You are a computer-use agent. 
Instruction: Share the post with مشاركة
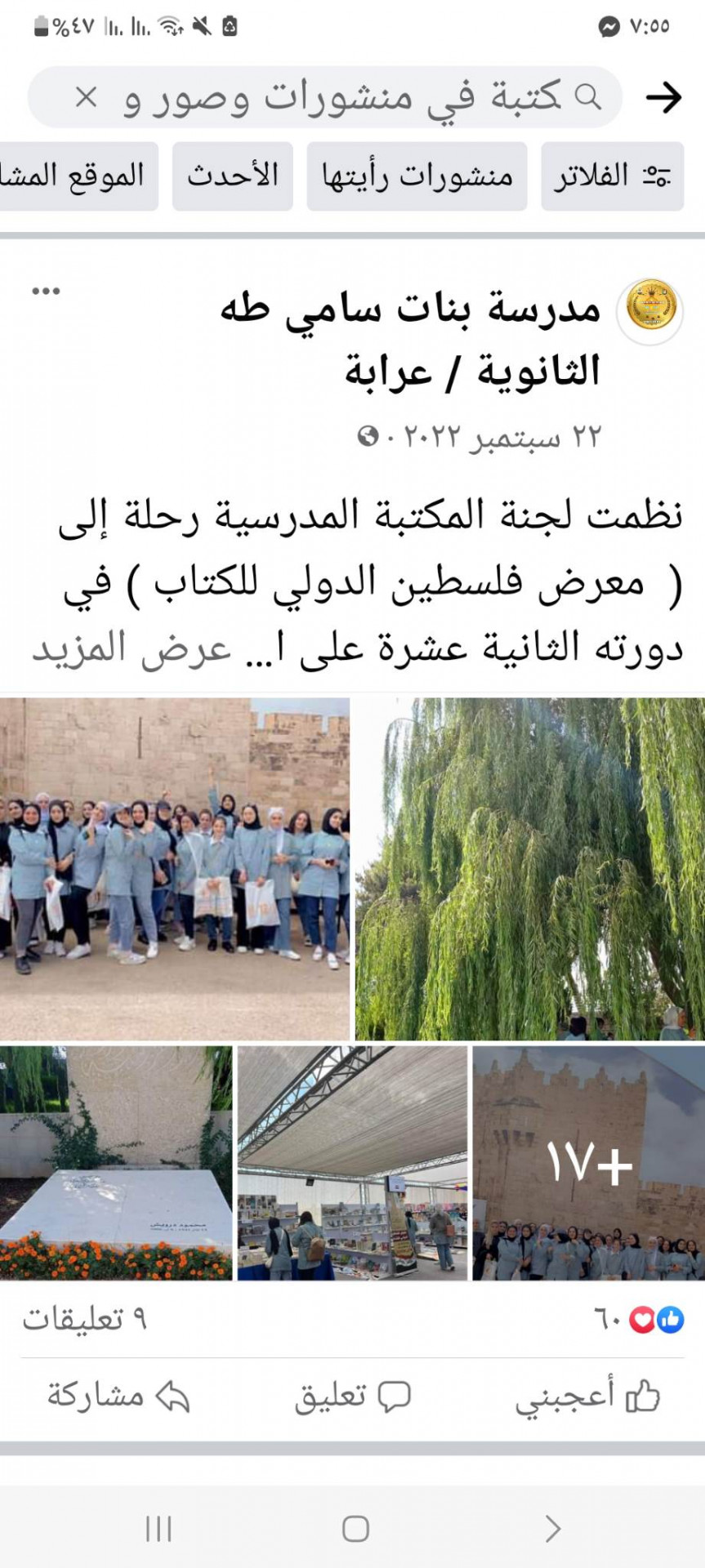point(118,1396)
